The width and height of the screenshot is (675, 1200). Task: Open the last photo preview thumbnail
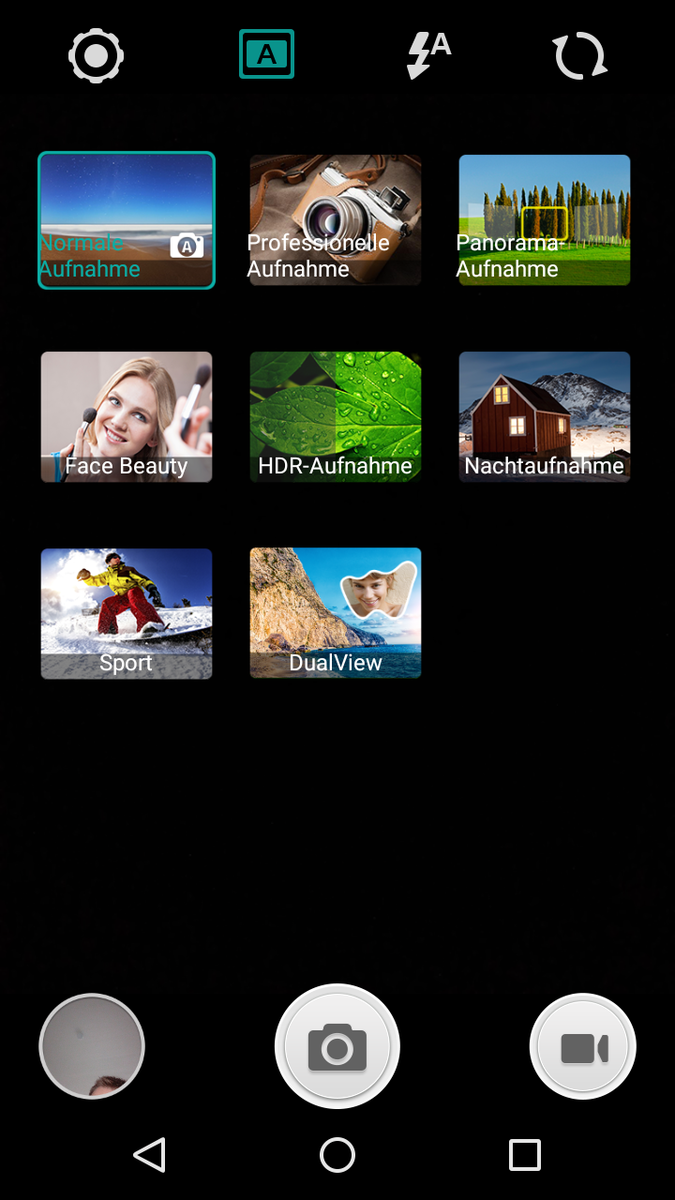coord(92,1046)
